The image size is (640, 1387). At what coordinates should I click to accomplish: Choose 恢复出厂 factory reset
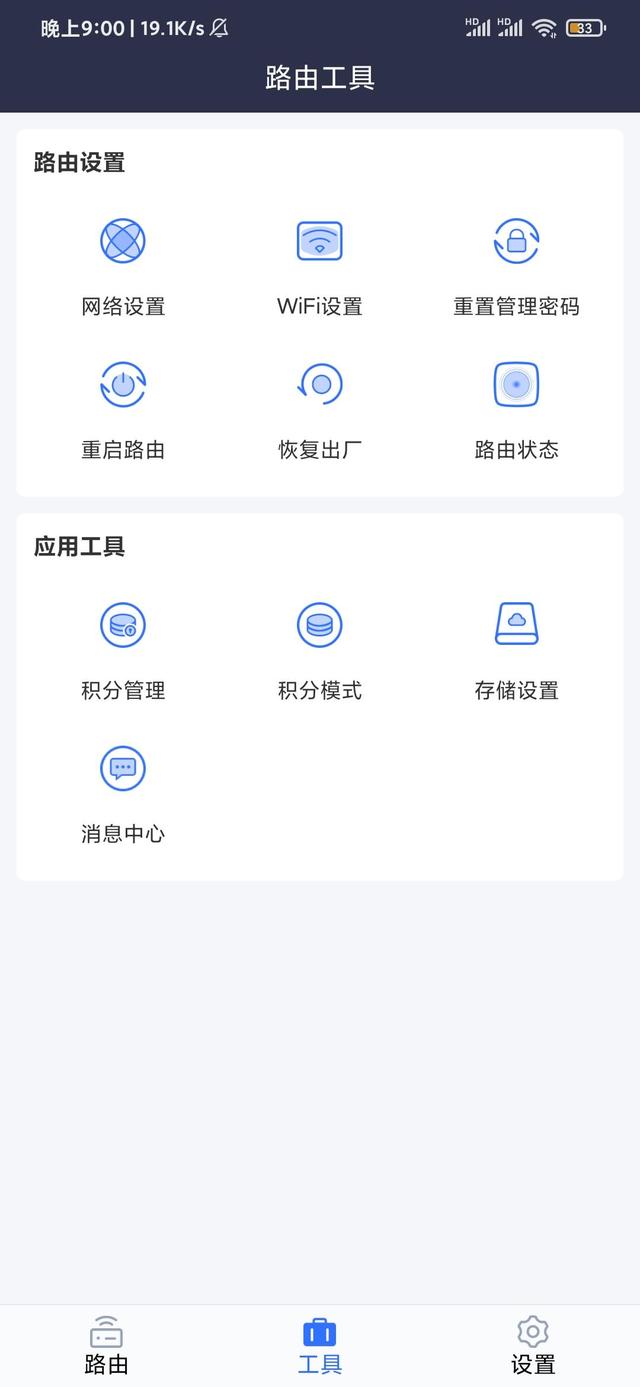[x=320, y=411]
